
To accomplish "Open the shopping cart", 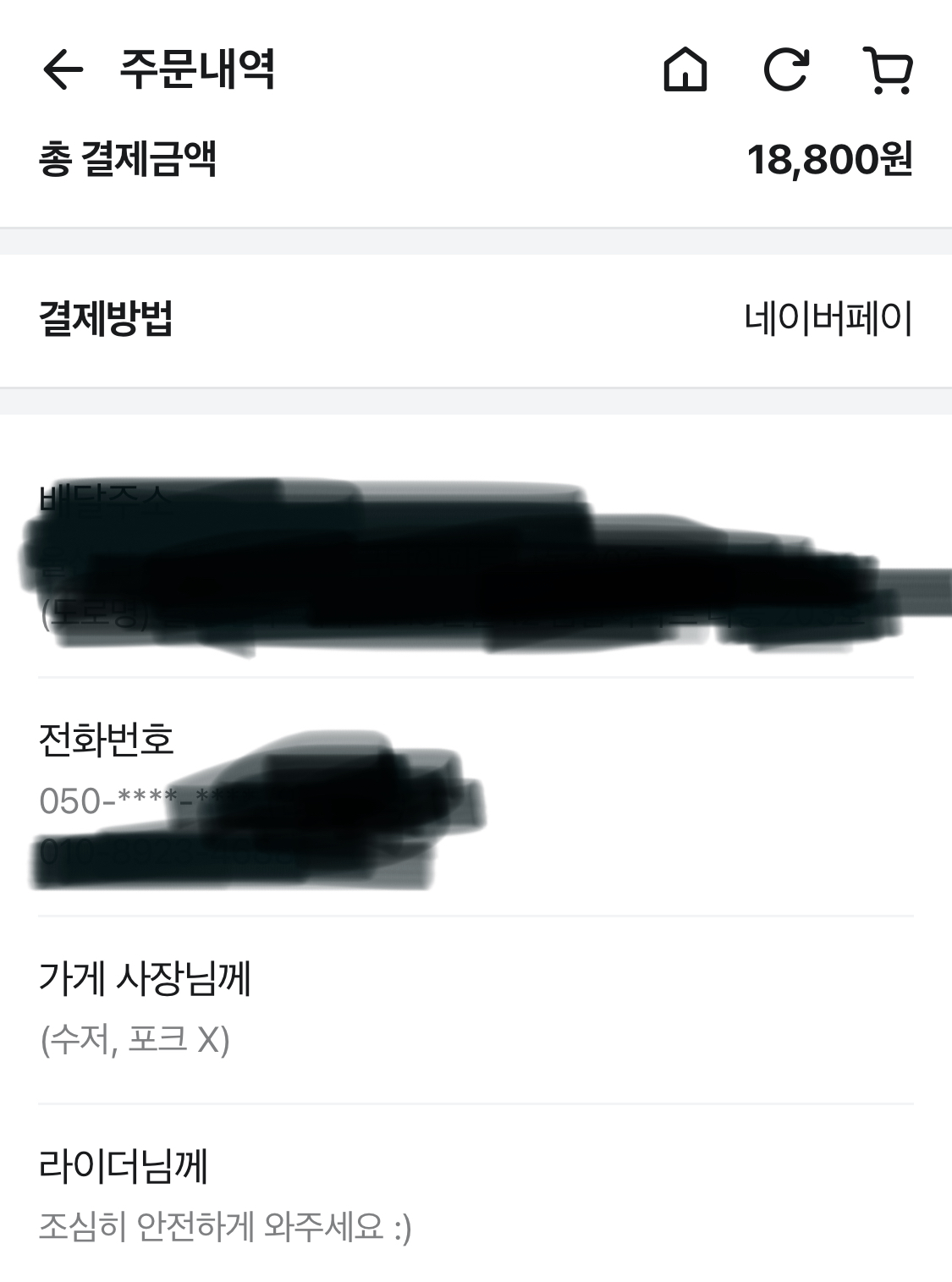I will (x=888, y=70).
